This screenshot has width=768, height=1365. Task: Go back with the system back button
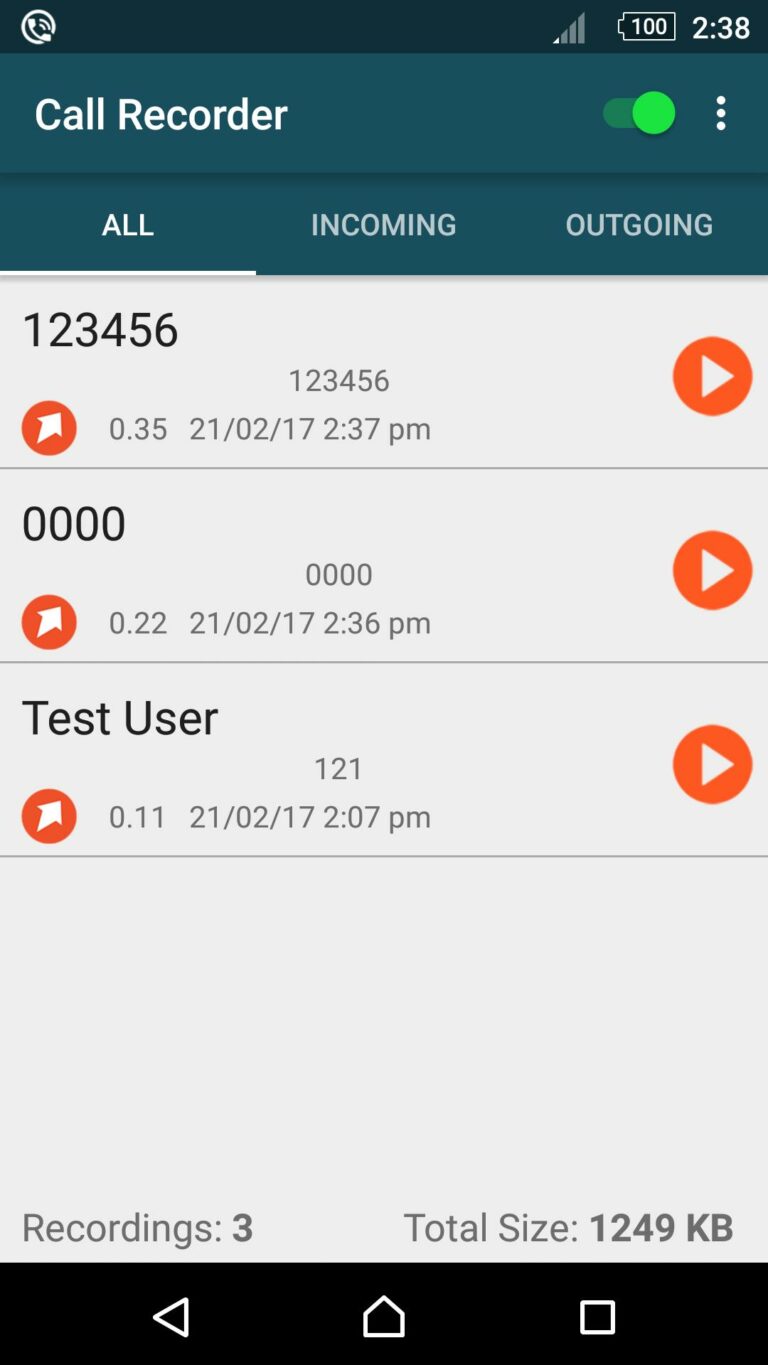tap(171, 1316)
